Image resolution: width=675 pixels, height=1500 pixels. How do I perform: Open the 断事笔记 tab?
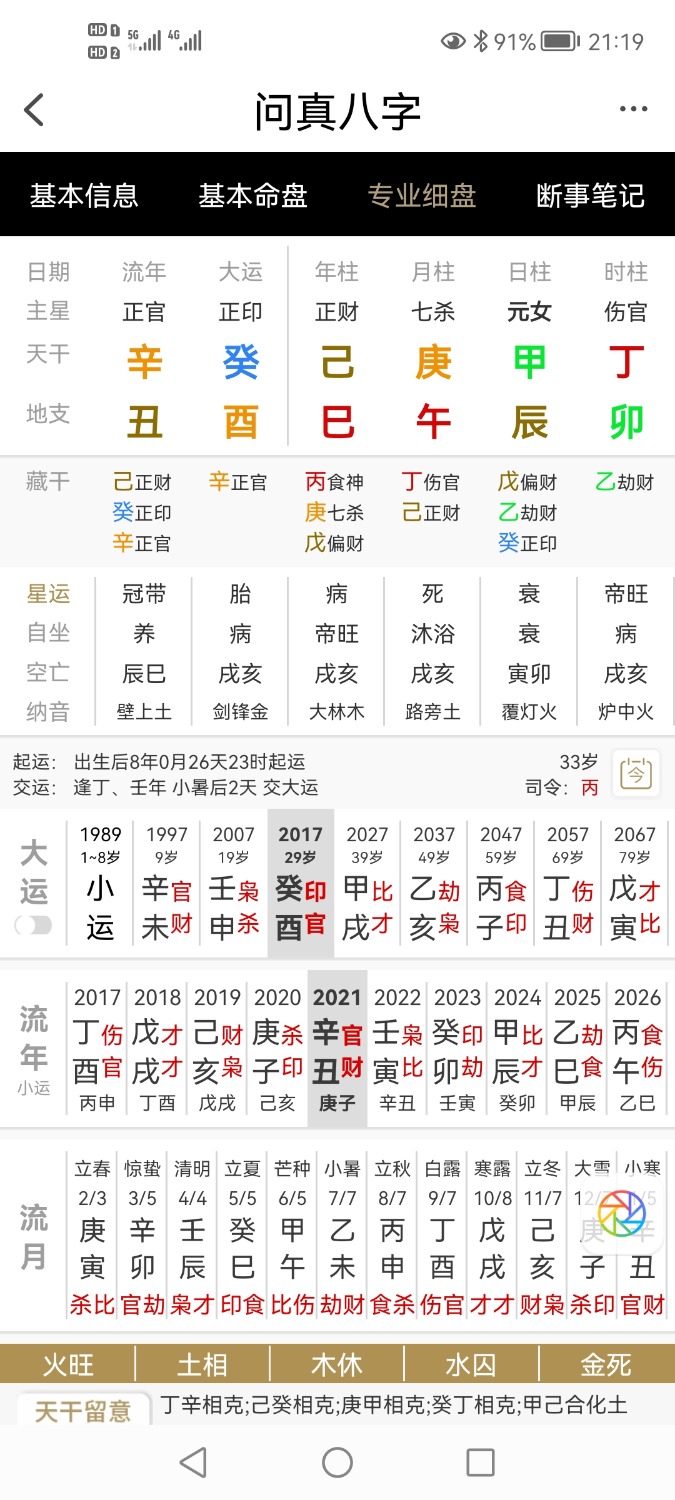[x=591, y=195]
